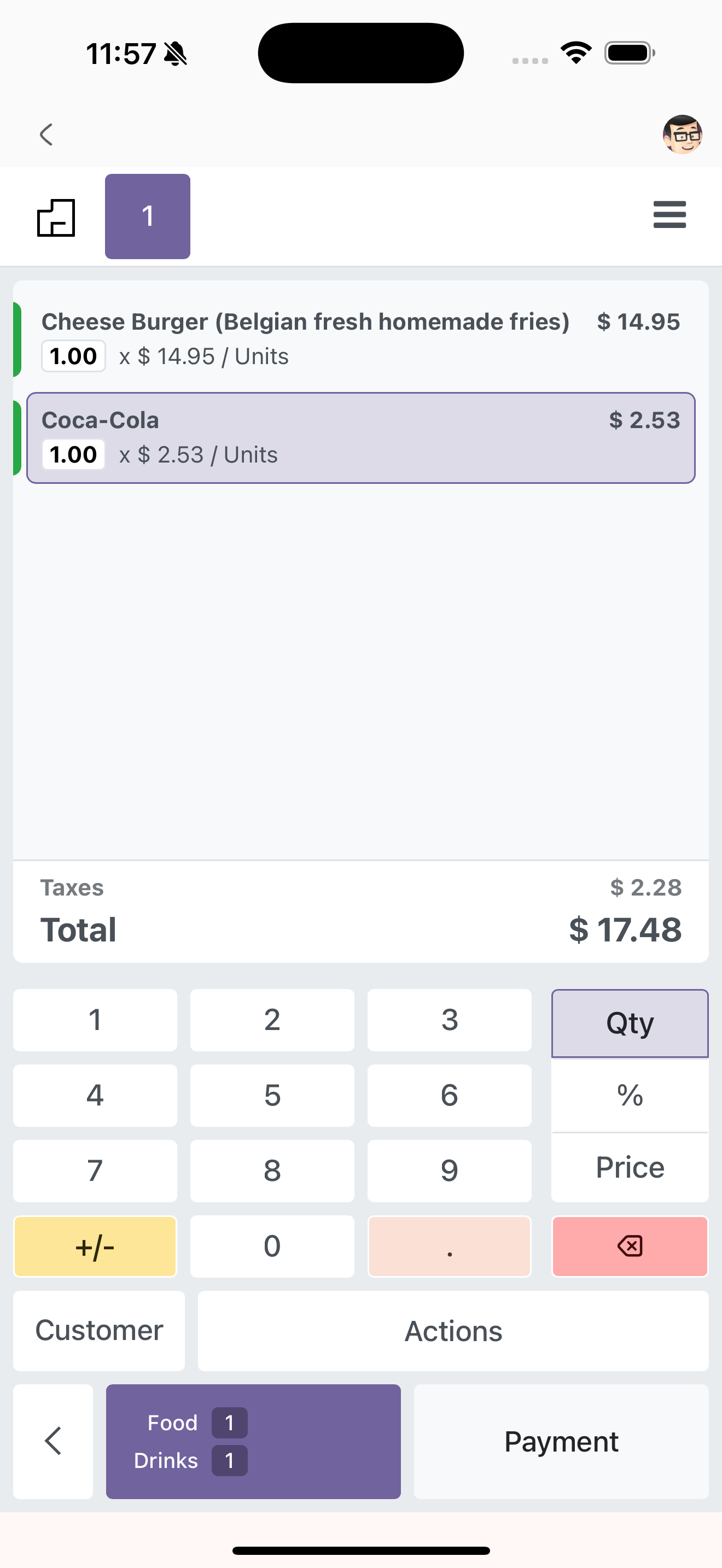The height and width of the screenshot is (1568, 722).
Task: Send Food and Drinks order to kitchen
Action: pyautogui.click(x=253, y=1441)
